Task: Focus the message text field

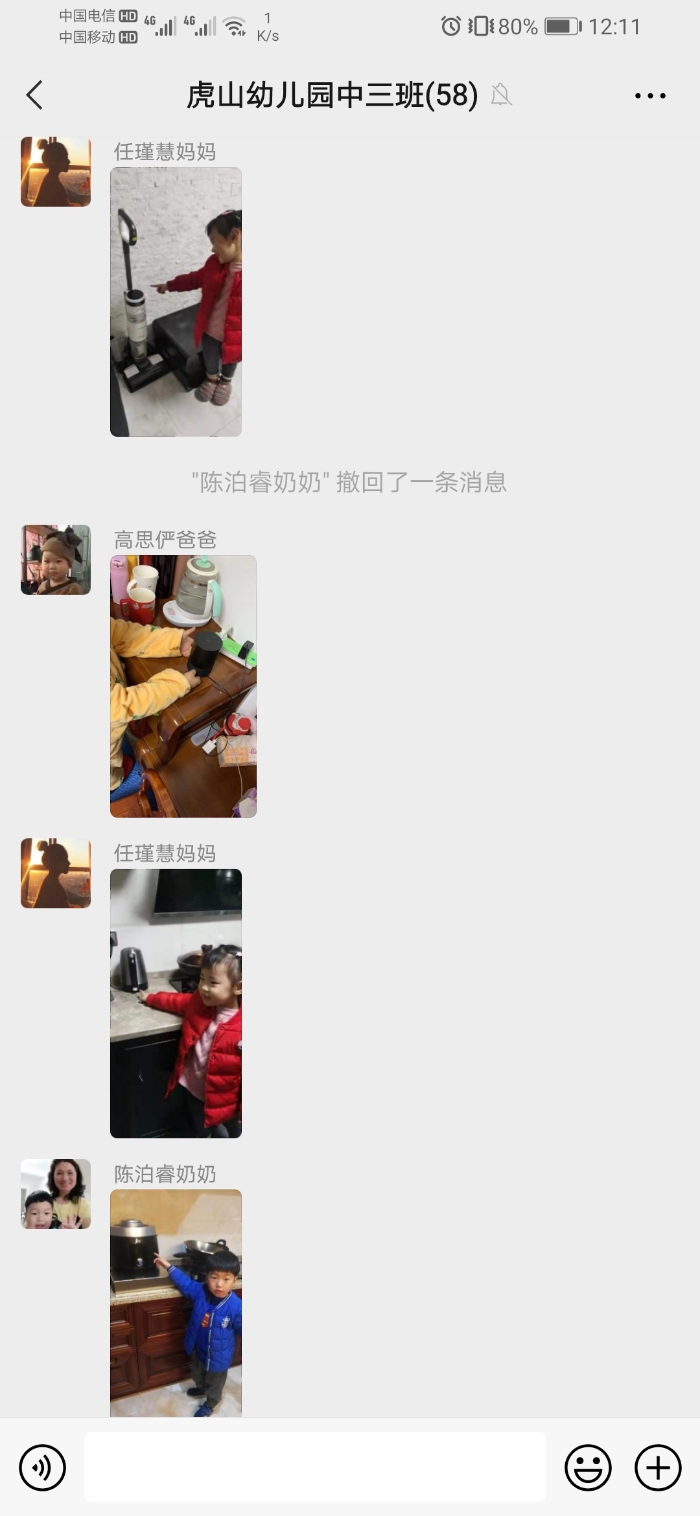Action: (x=314, y=1467)
